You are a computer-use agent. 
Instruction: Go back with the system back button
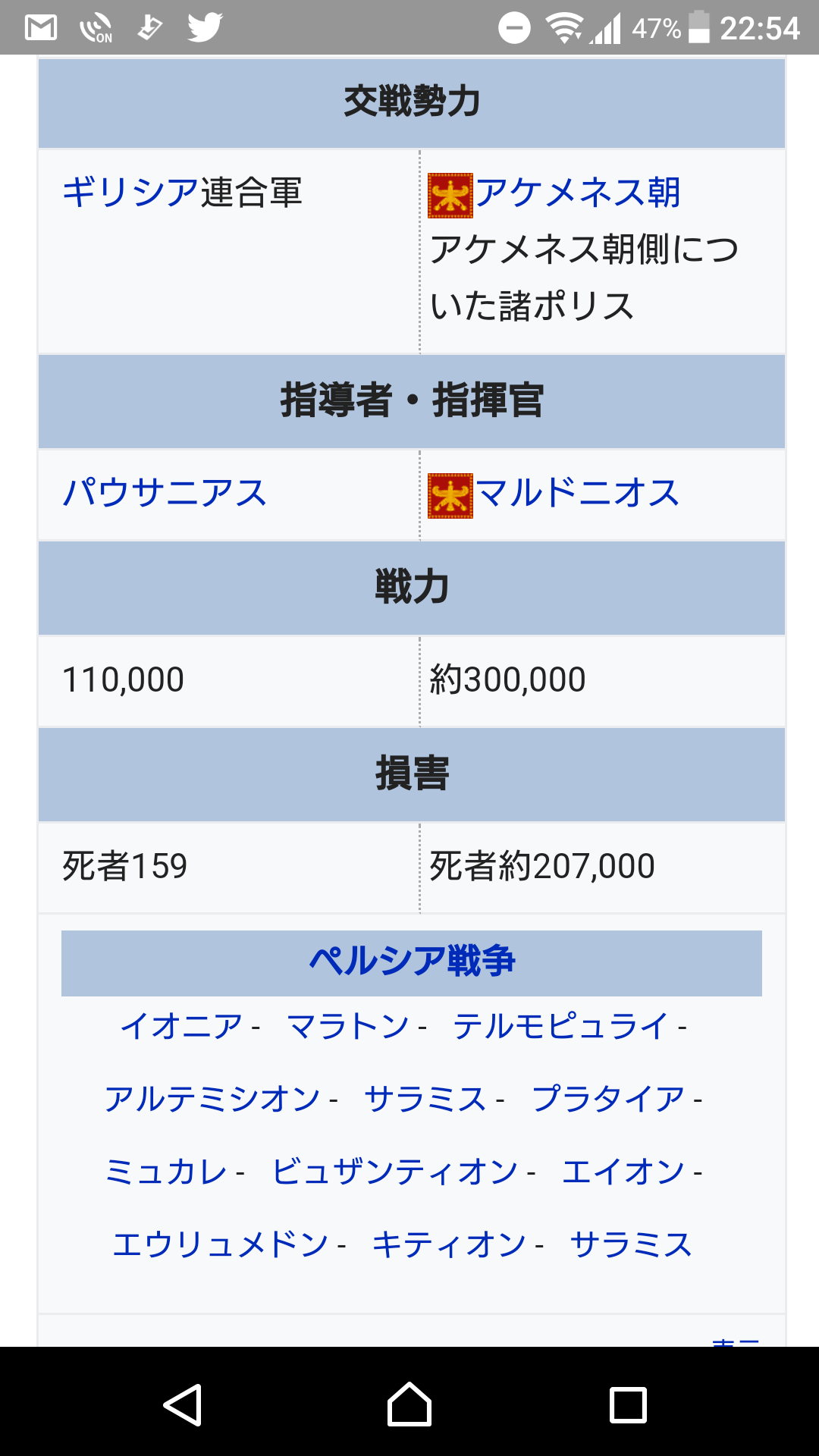pyautogui.click(x=183, y=1404)
